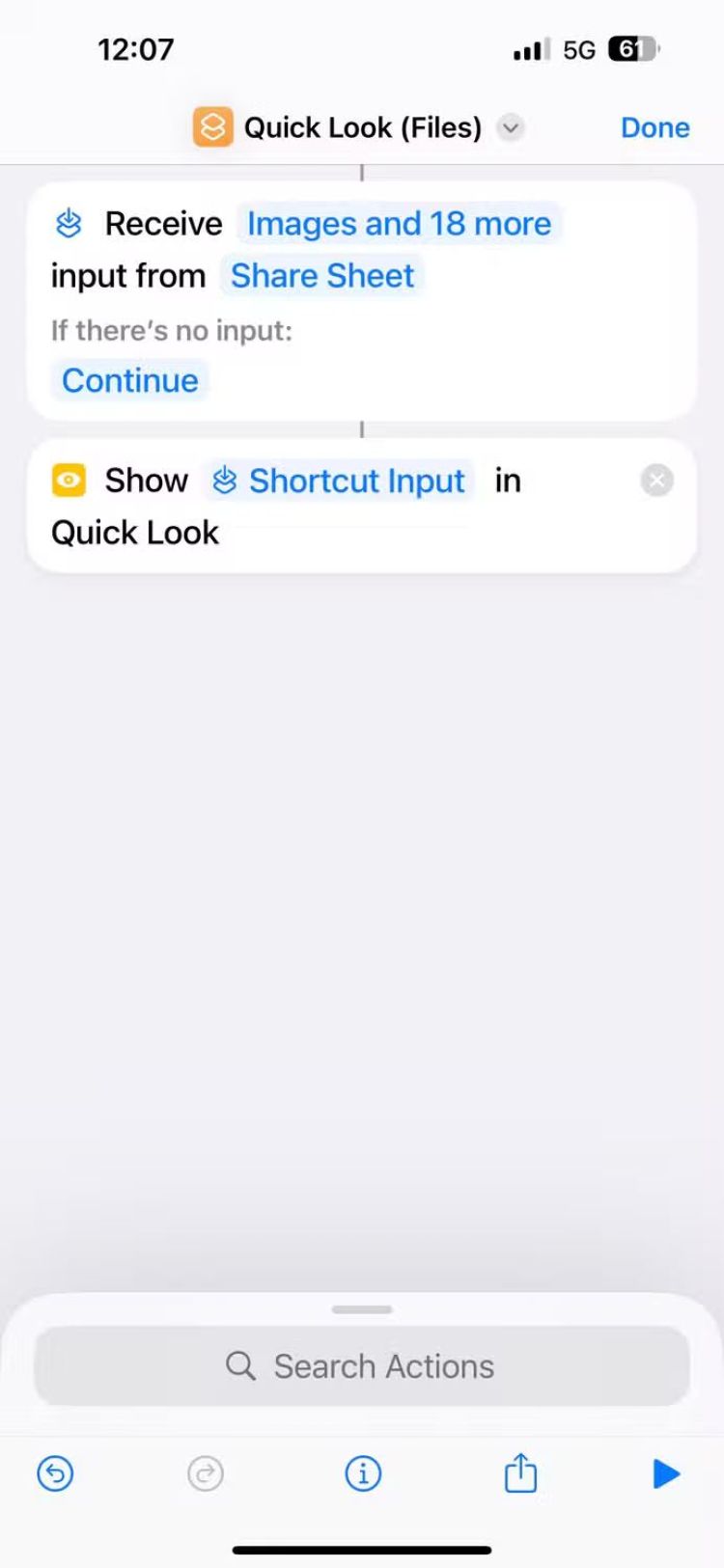The width and height of the screenshot is (724, 1568).
Task: Select the Share Sheet input source
Action: click(321, 276)
